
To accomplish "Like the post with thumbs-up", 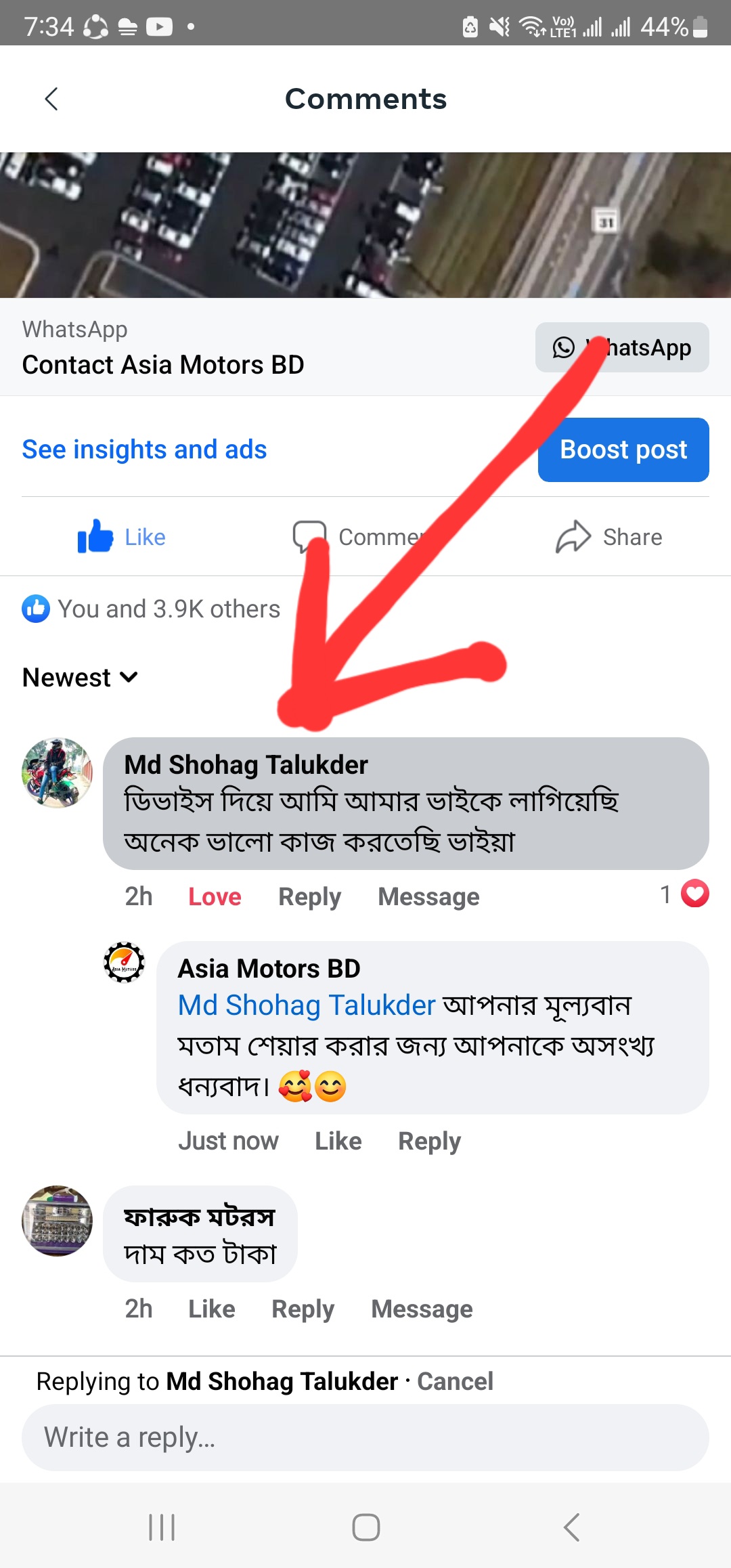I will pos(122,537).
